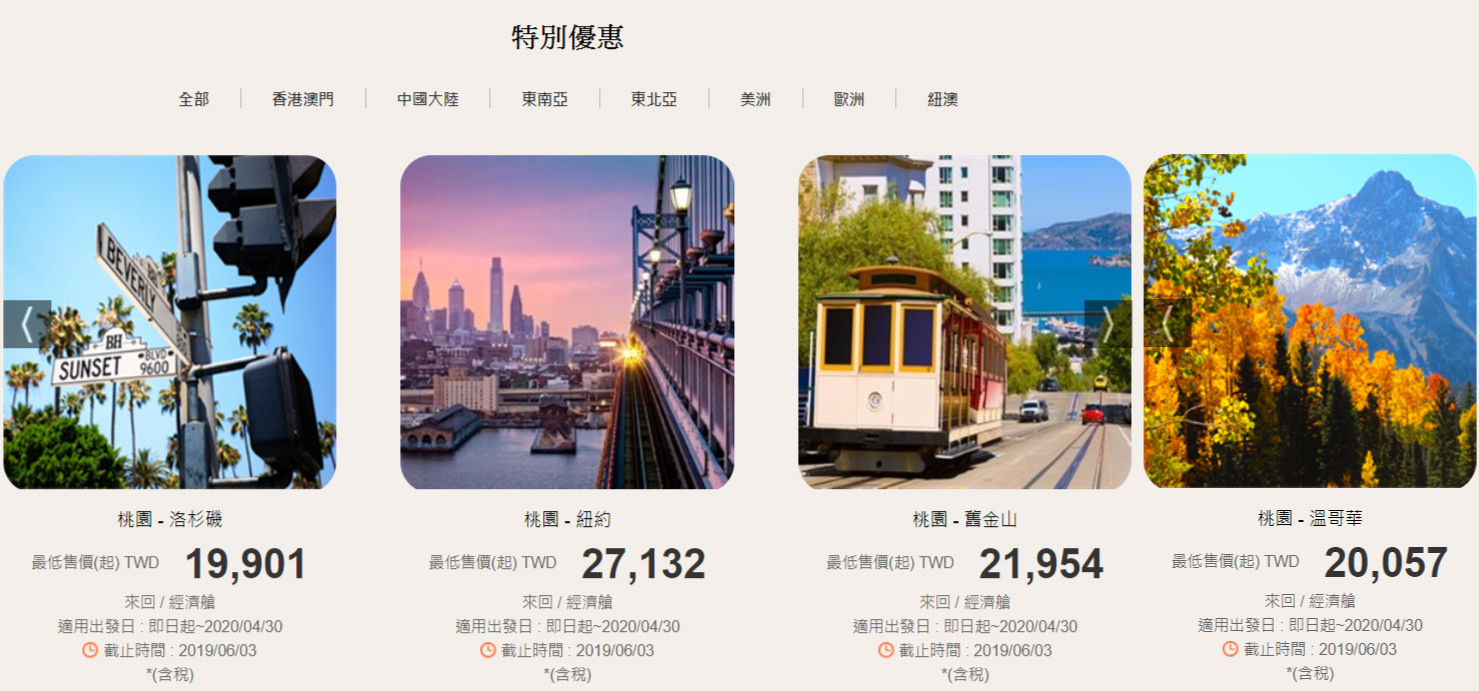Switch to the 香港澳門 tab
Viewport: 1479px width, 691px height.
click(303, 99)
